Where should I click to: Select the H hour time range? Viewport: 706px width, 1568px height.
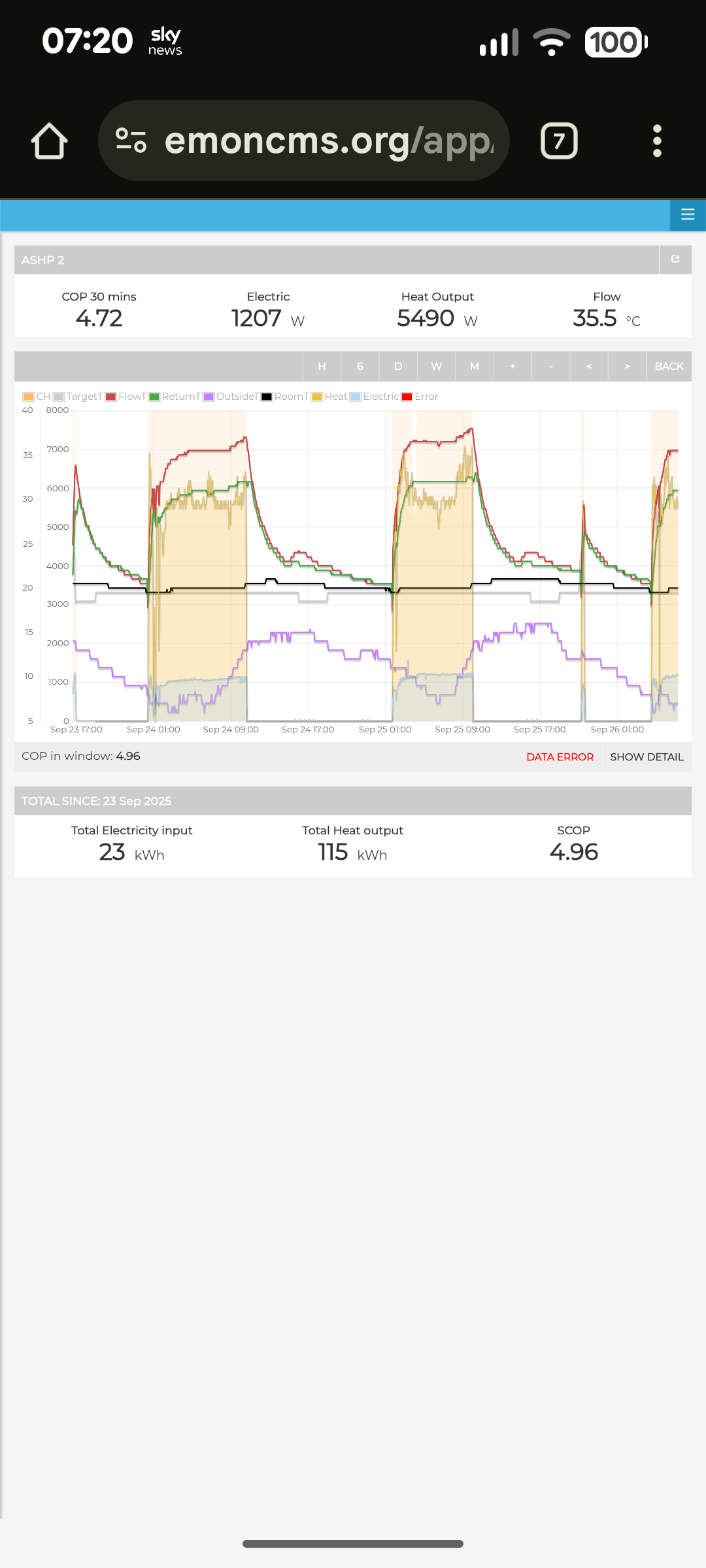pyautogui.click(x=322, y=367)
